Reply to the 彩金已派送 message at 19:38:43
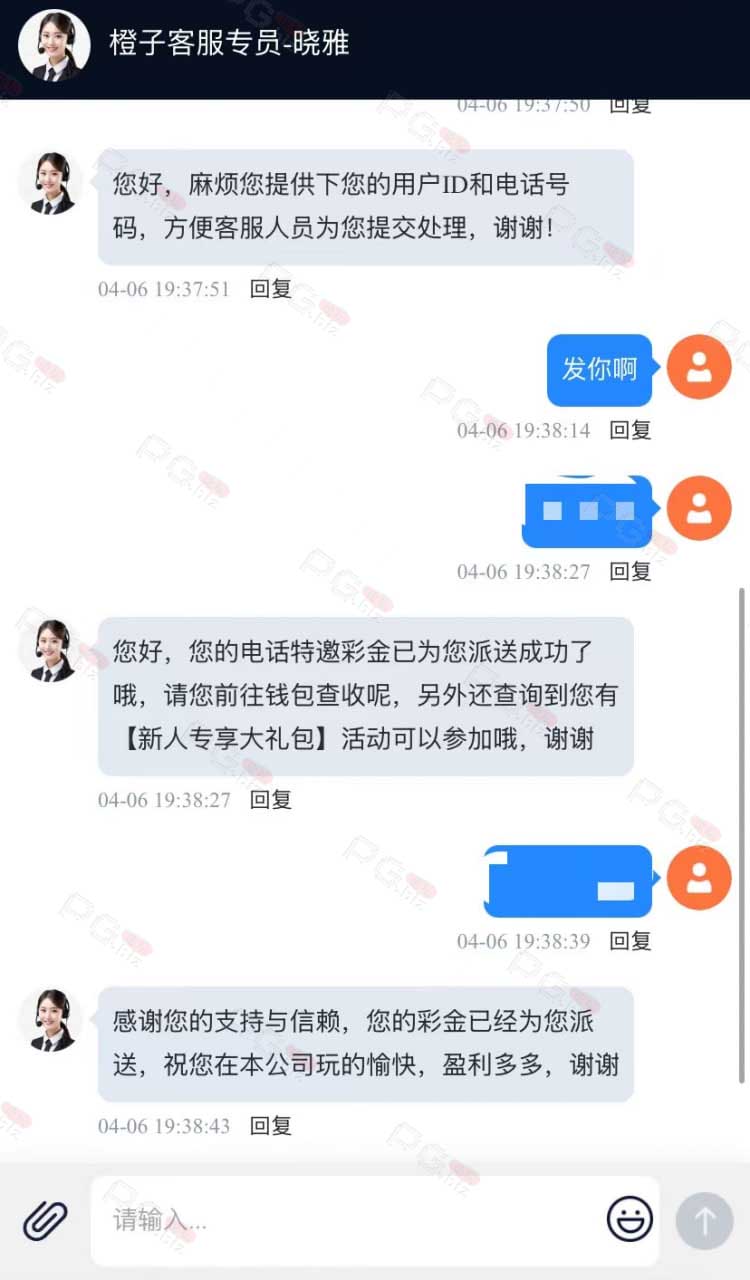The height and width of the screenshot is (1280, 750). click(270, 1126)
